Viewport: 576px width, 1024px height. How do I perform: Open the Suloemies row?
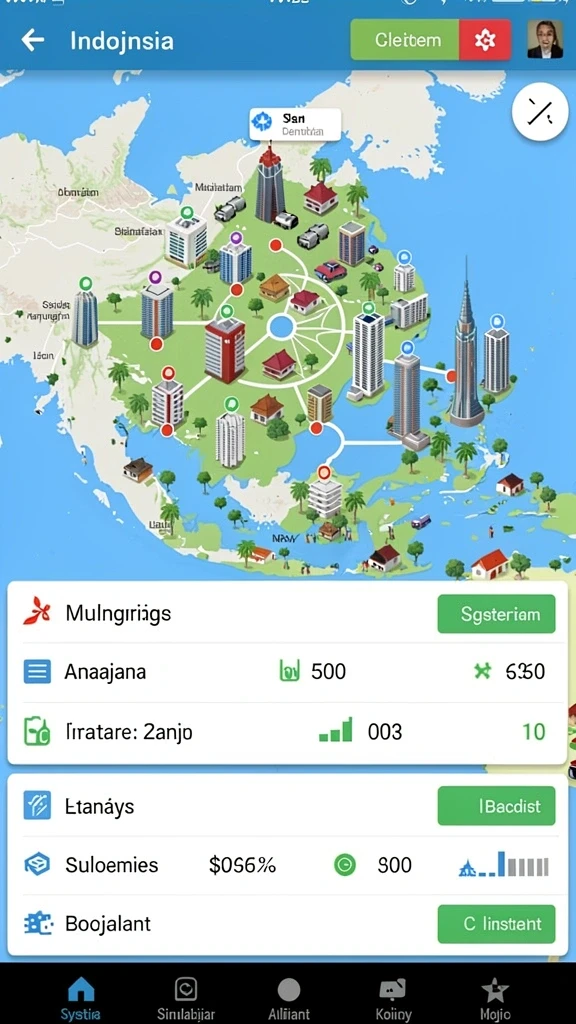pyautogui.click(x=287, y=865)
